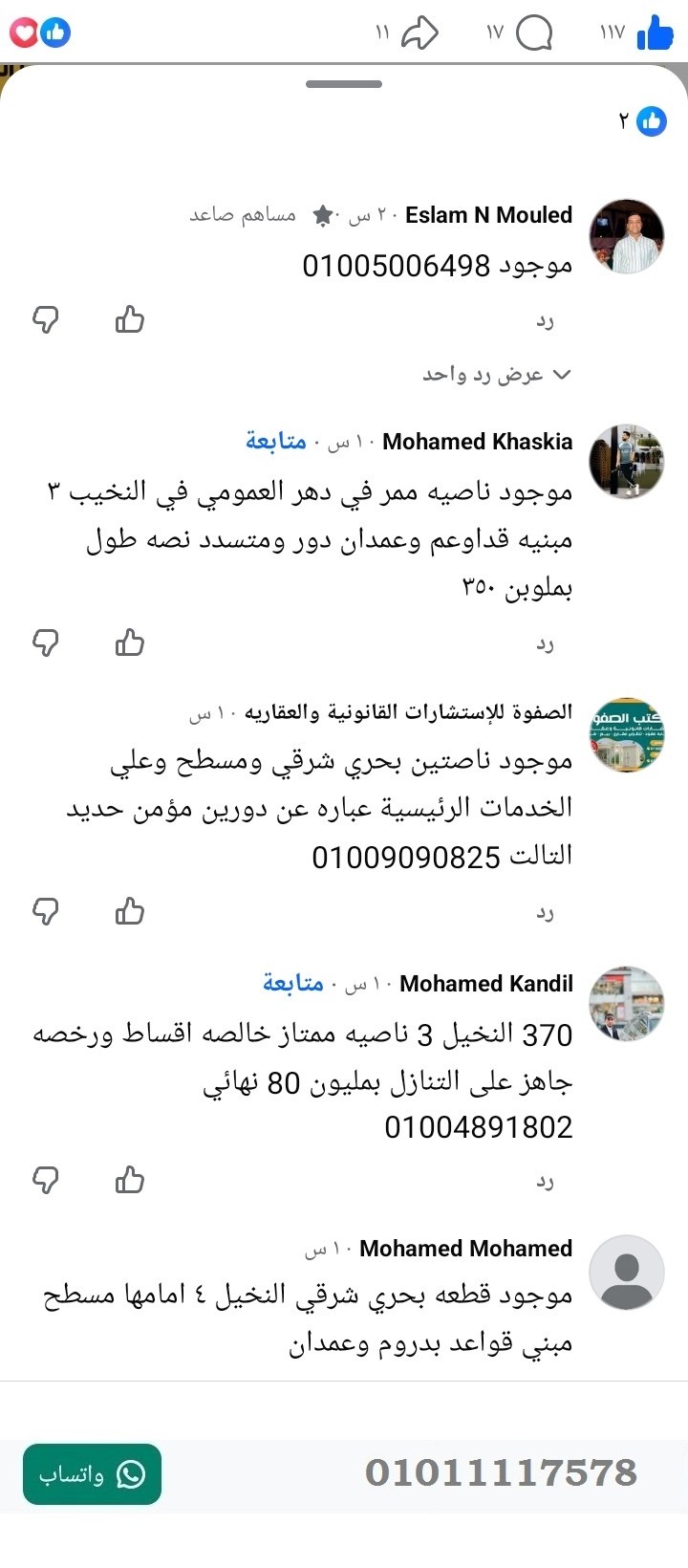Screen dimensions: 688x1568
Task: Tap the share arrow icon at top
Action: click(x=420, y=32)
